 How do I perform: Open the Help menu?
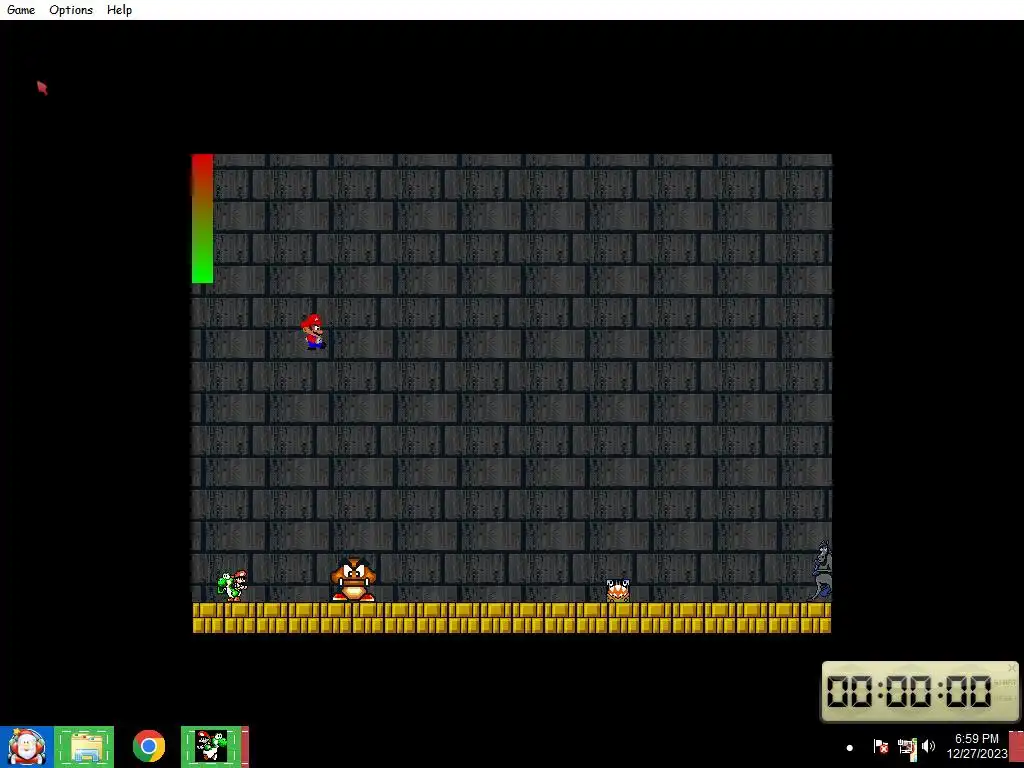click(x=119, y=10)
